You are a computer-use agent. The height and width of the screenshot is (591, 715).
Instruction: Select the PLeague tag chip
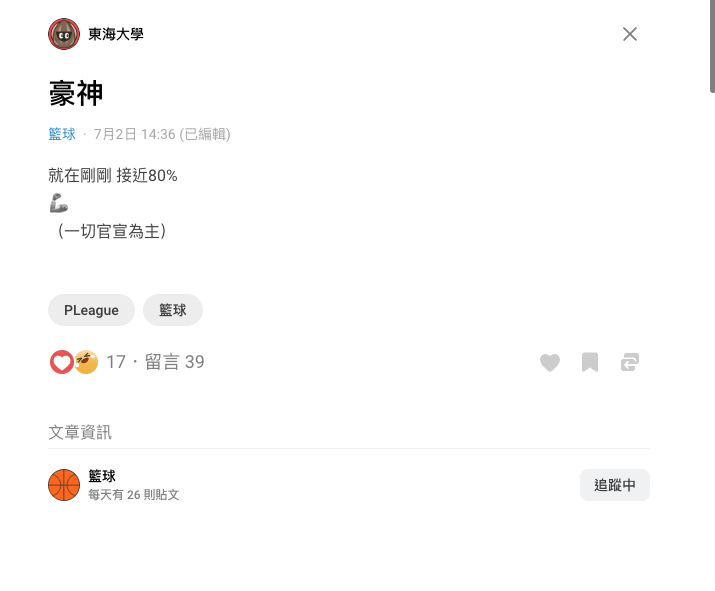click(x=91, y=310)
